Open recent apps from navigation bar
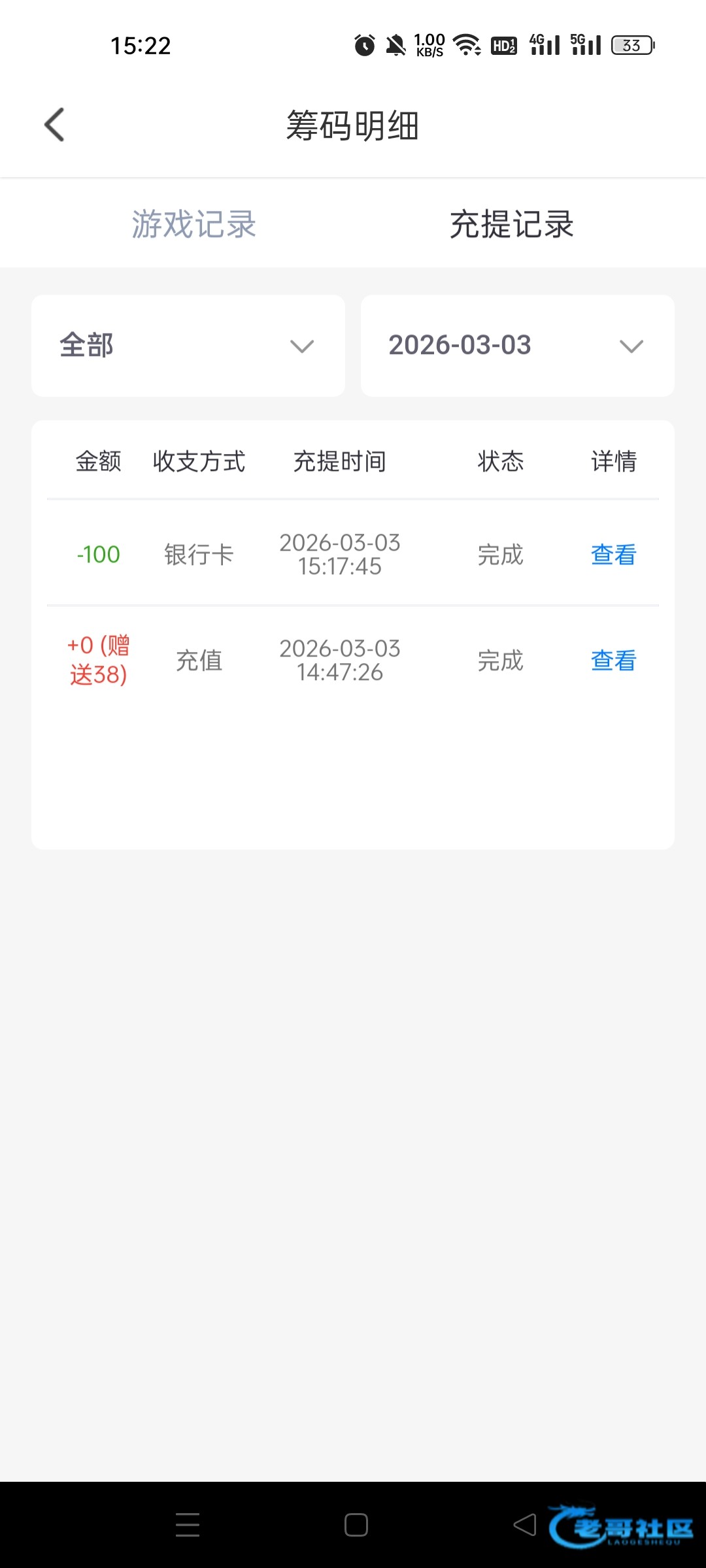Viewport: 706px width, 1568px height. pos(188,1525)
